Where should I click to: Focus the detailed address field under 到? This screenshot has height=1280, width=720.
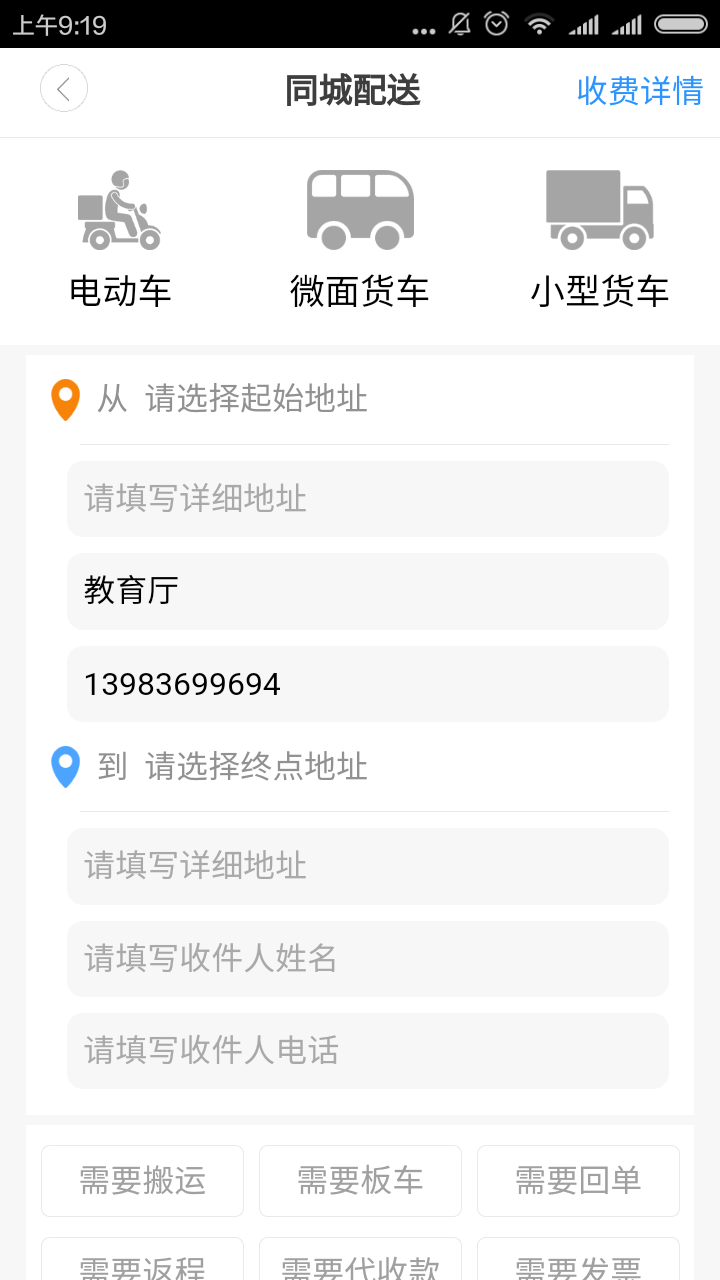tap(367, 866)
